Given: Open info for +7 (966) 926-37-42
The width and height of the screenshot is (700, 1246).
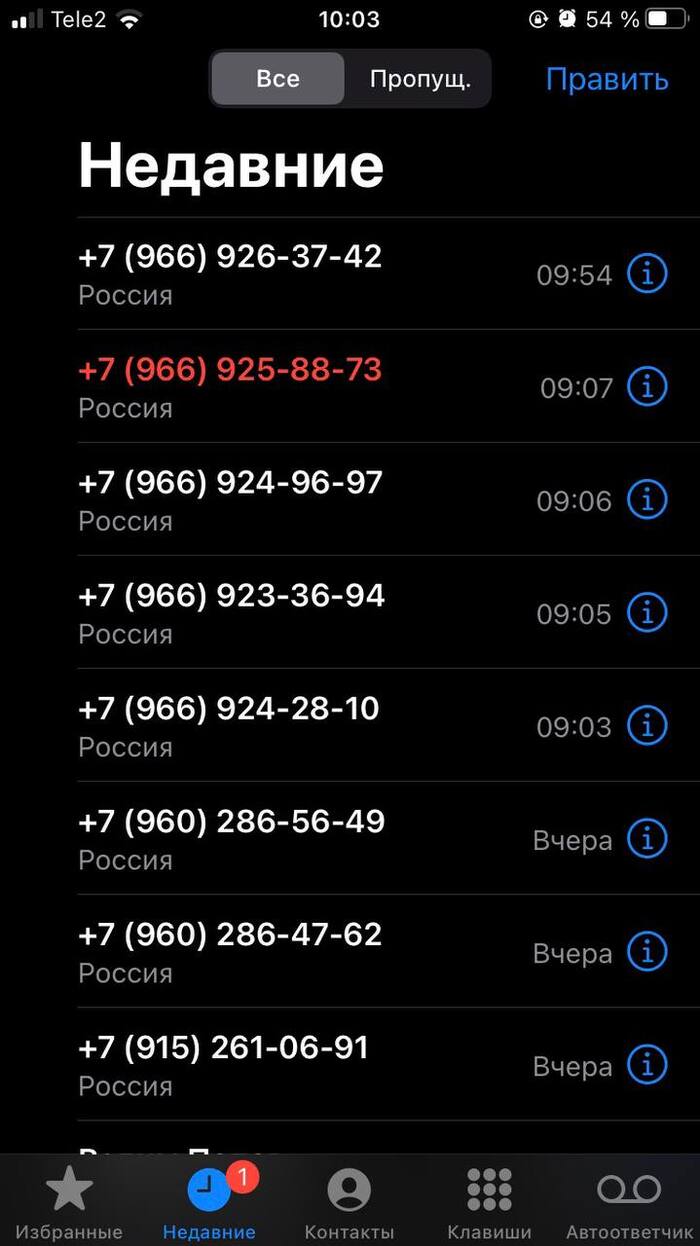Looking at the screenshot, I should (x=647, y=273).
